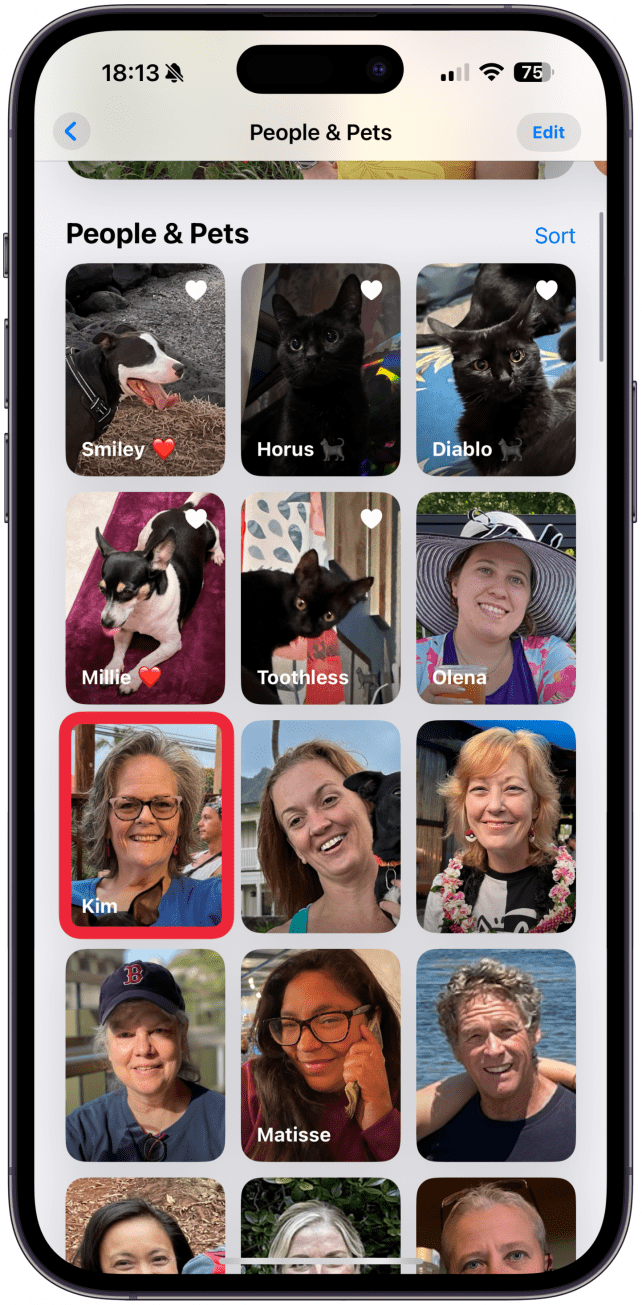Open the Sort options
Screen dimensions: 642x1305
[555, 236]
